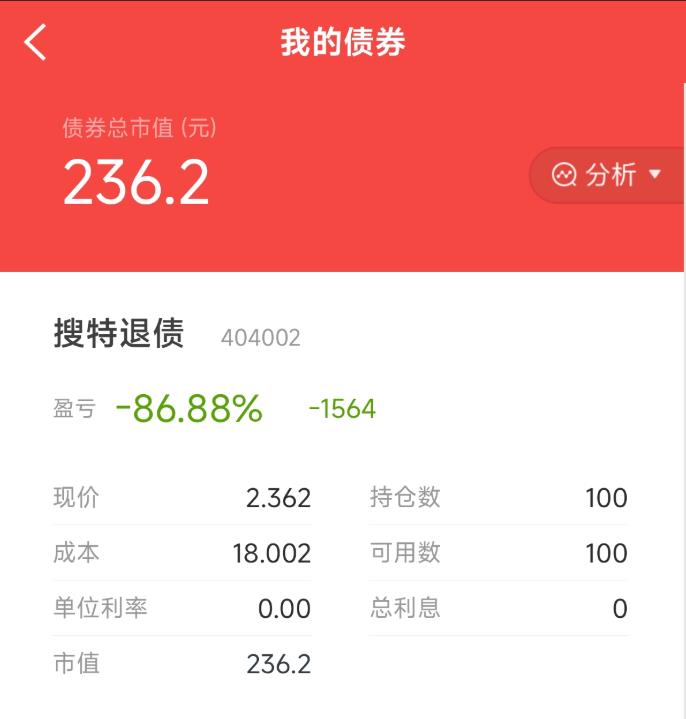Screen dimensions: 686x719
Task: Go back from 我的债券
Action: [x=35, y=42]
